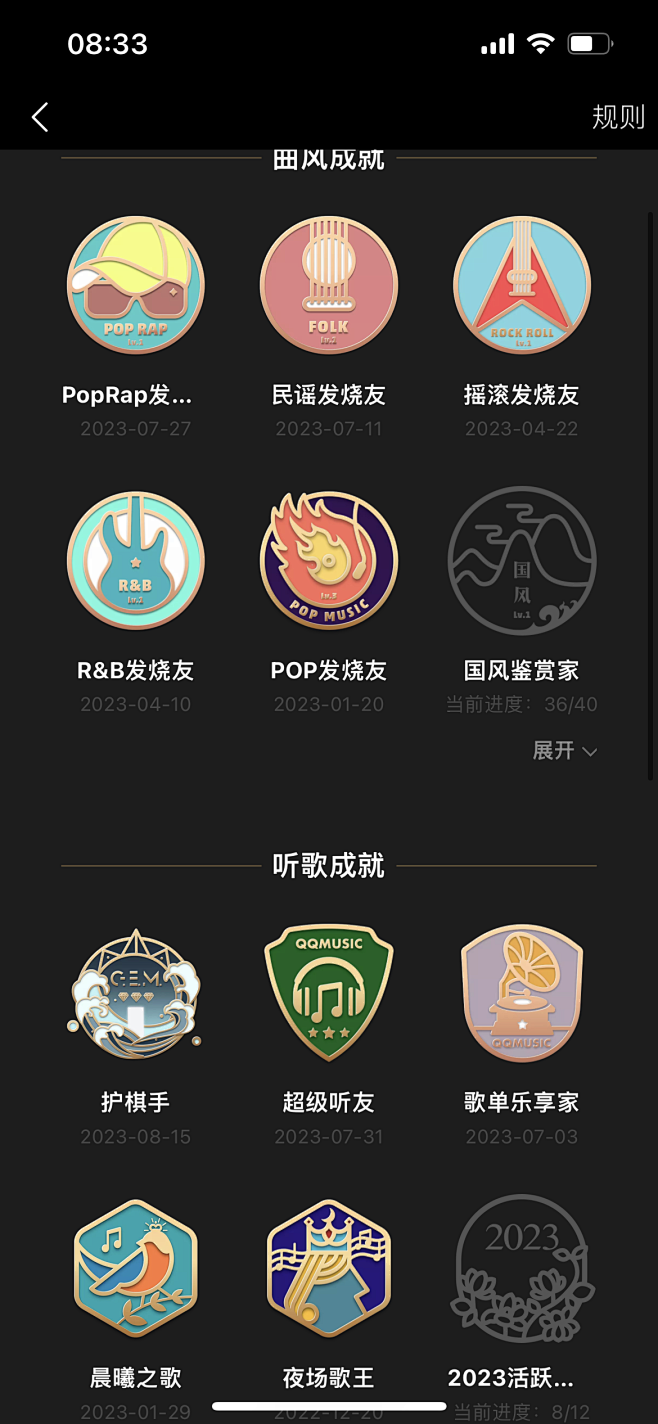Open the 护棋手 badge

(x=136, y=994)
